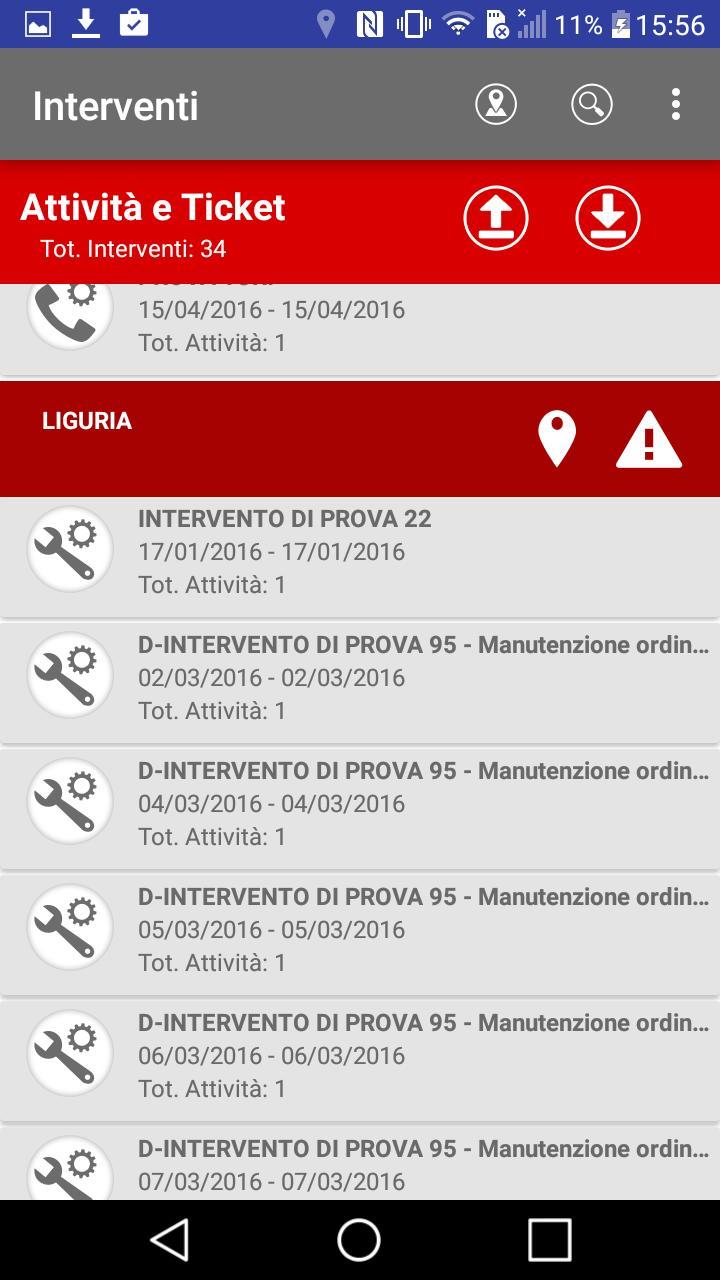Tap the location pin icon for LIGURIA

(x=557, y=439)
